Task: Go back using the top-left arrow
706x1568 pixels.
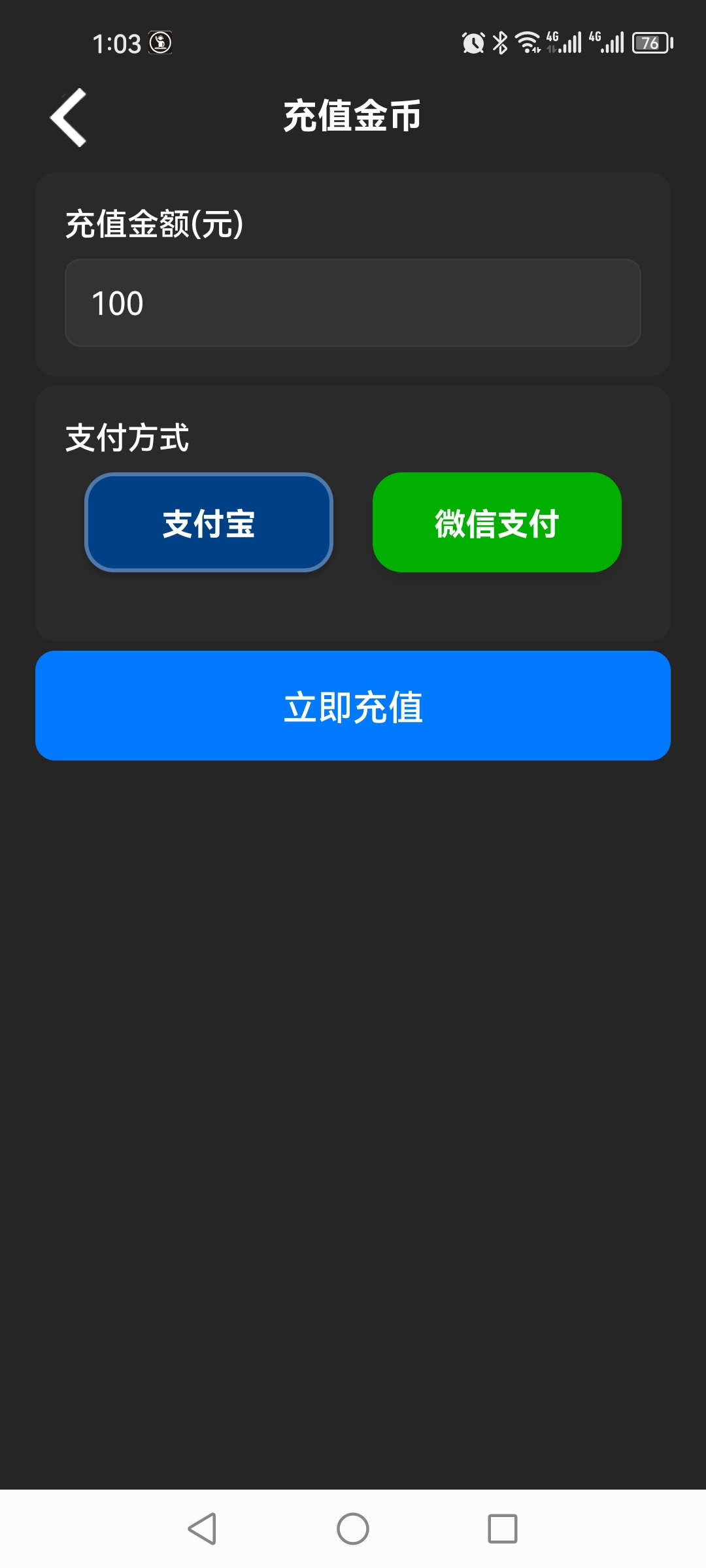Action: coord(69,118)
